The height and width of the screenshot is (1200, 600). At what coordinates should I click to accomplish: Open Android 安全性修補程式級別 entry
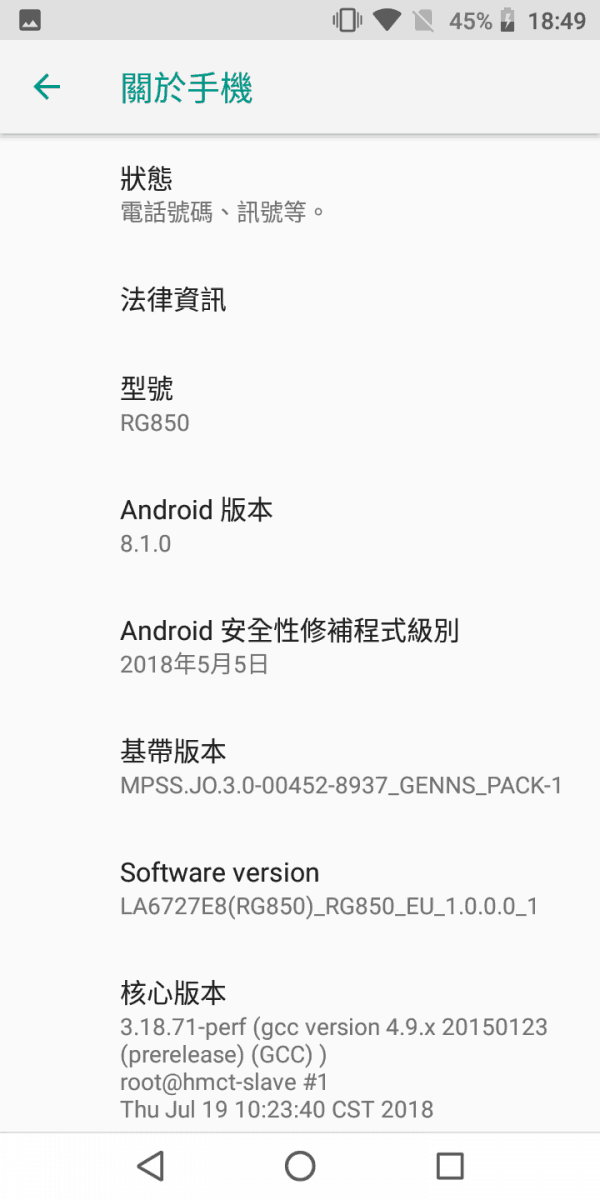pos(300,646)
